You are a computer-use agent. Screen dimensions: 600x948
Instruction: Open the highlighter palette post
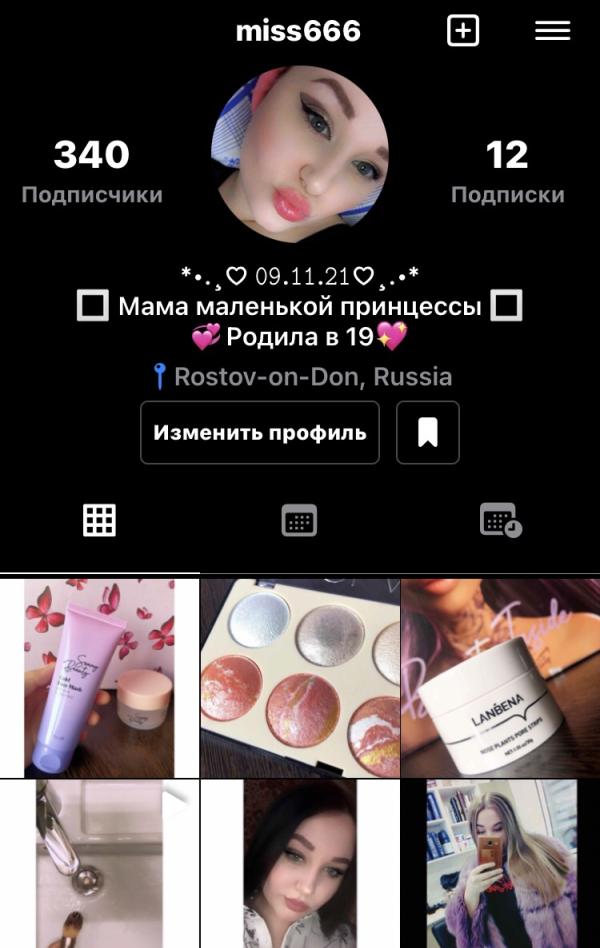click(300, 678)
